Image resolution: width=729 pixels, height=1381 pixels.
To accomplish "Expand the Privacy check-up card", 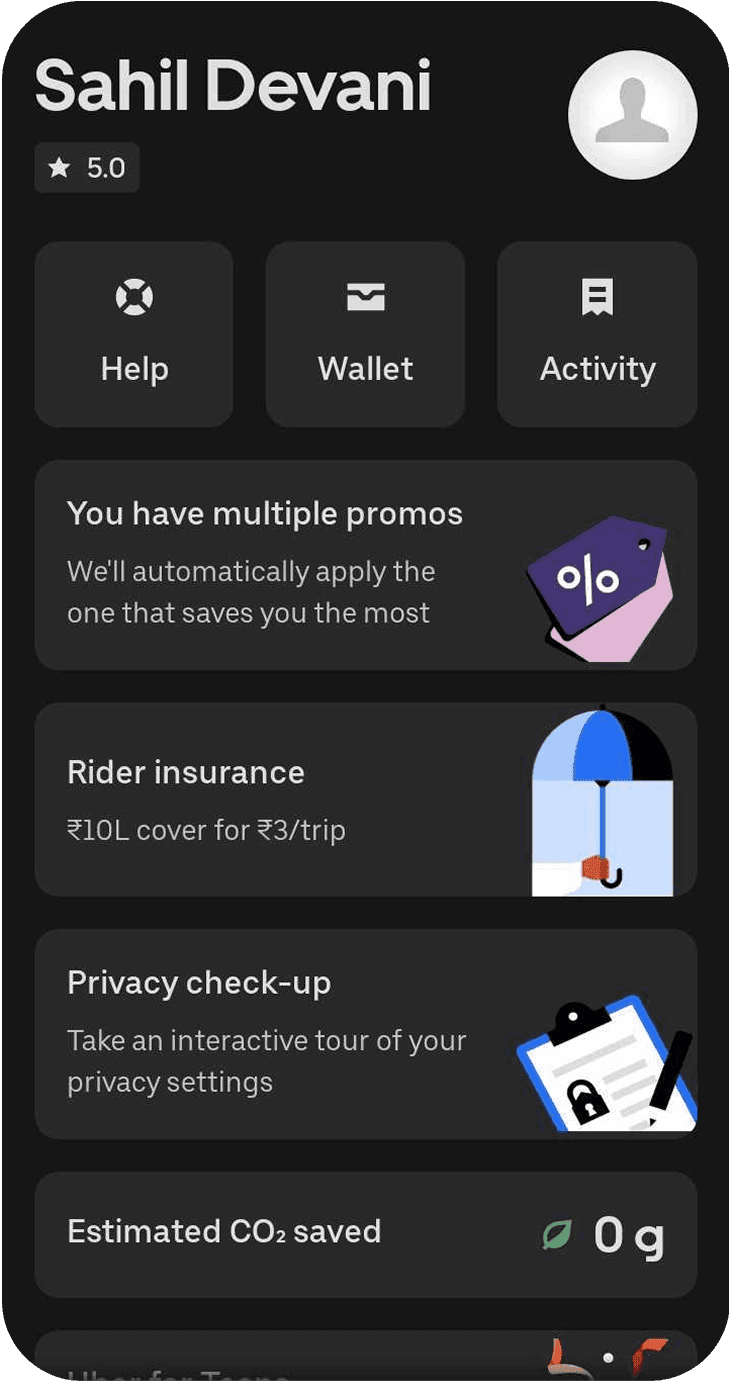I will (364, 1032).
